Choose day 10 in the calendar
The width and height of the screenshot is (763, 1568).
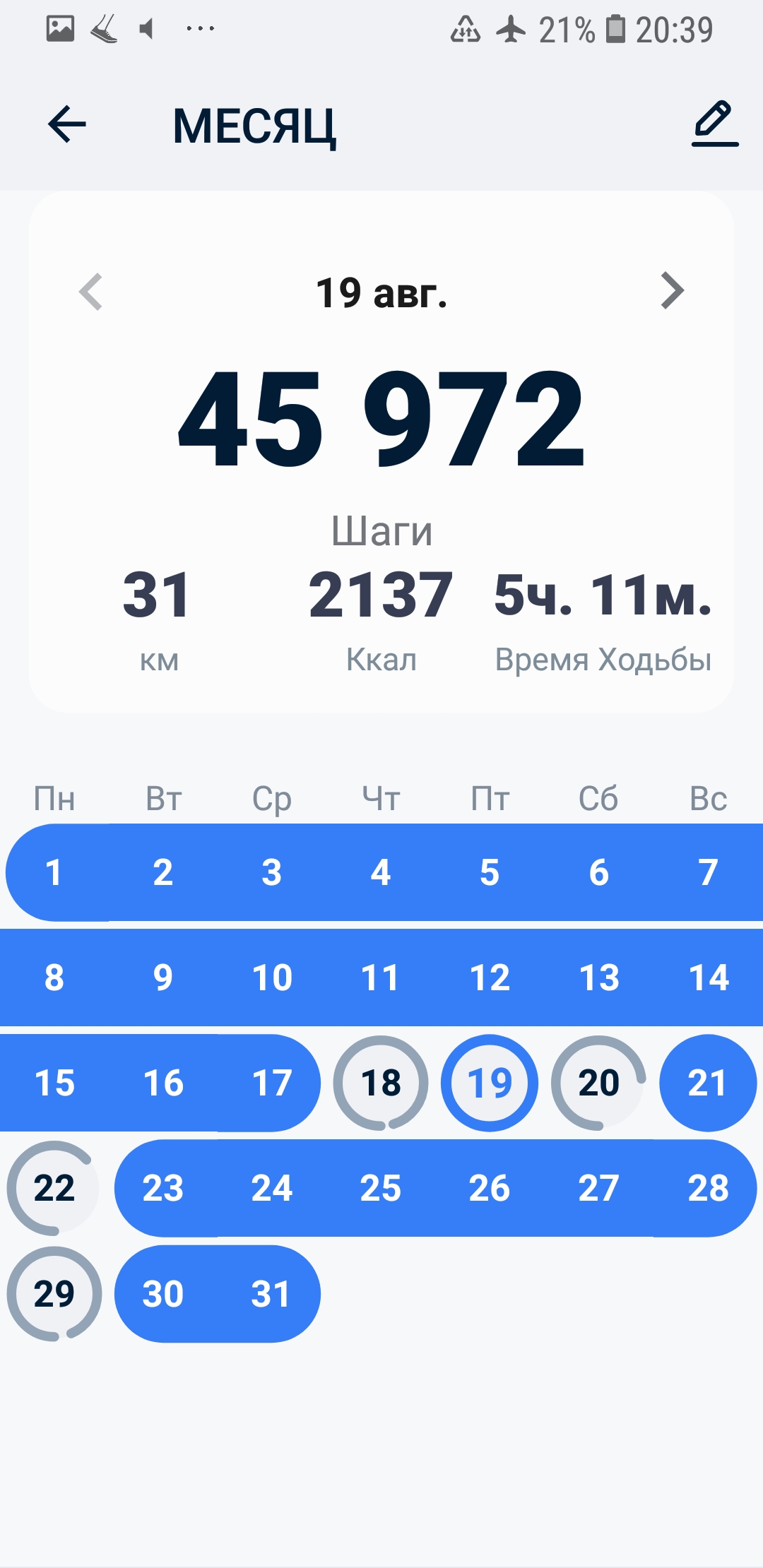pyautogui.click(x=272, y=978)
